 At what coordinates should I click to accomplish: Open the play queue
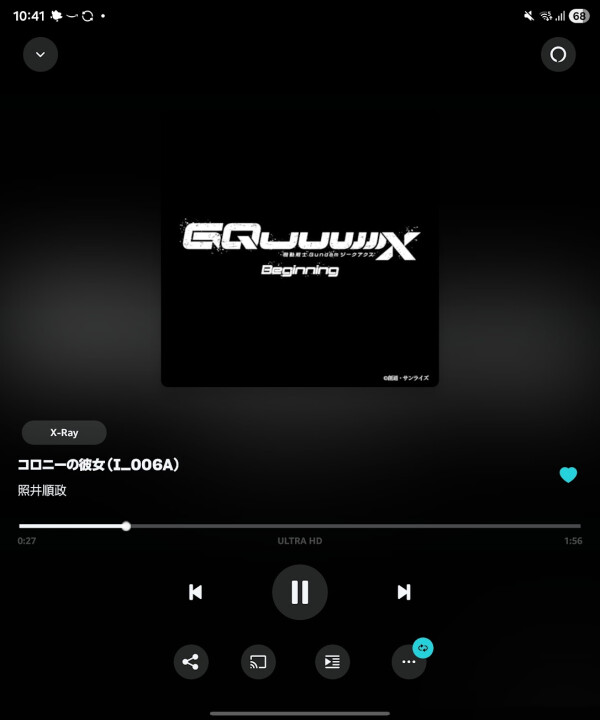(x=333, y=662)
